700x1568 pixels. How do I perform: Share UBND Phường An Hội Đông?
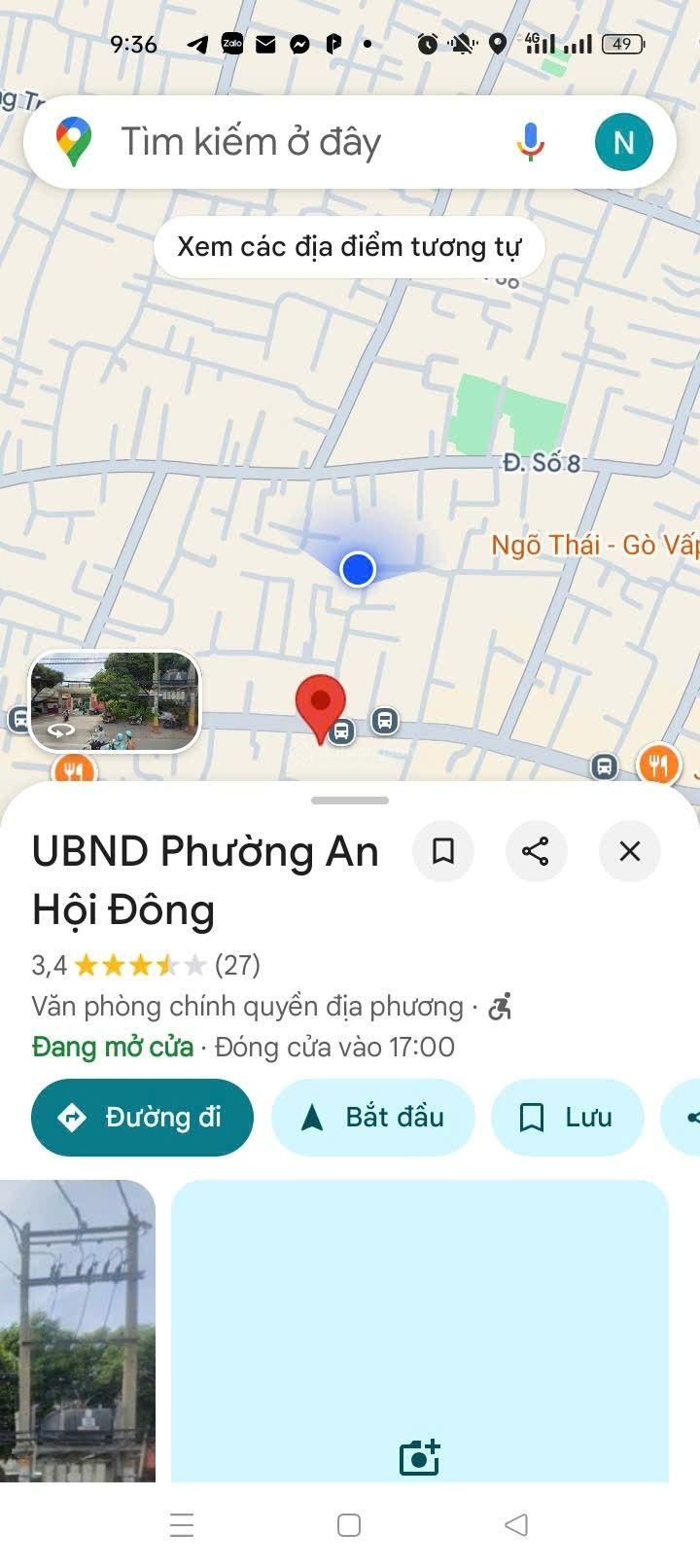tap(536, 851)
